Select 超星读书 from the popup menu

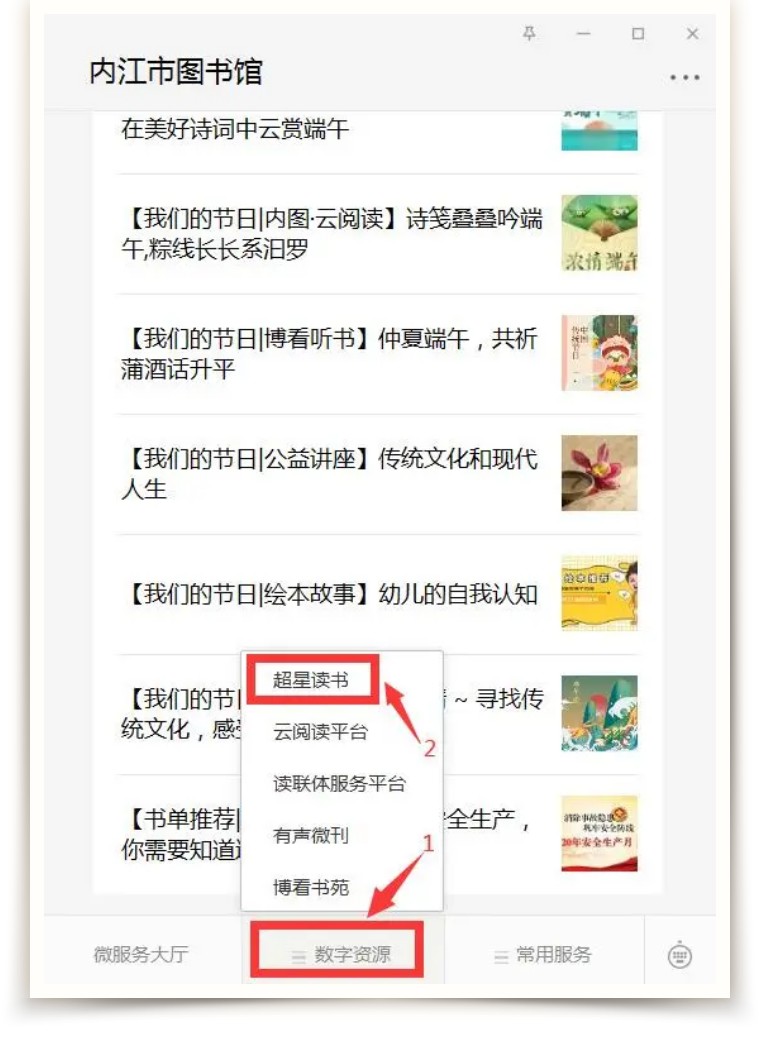[x=311, y=680]
